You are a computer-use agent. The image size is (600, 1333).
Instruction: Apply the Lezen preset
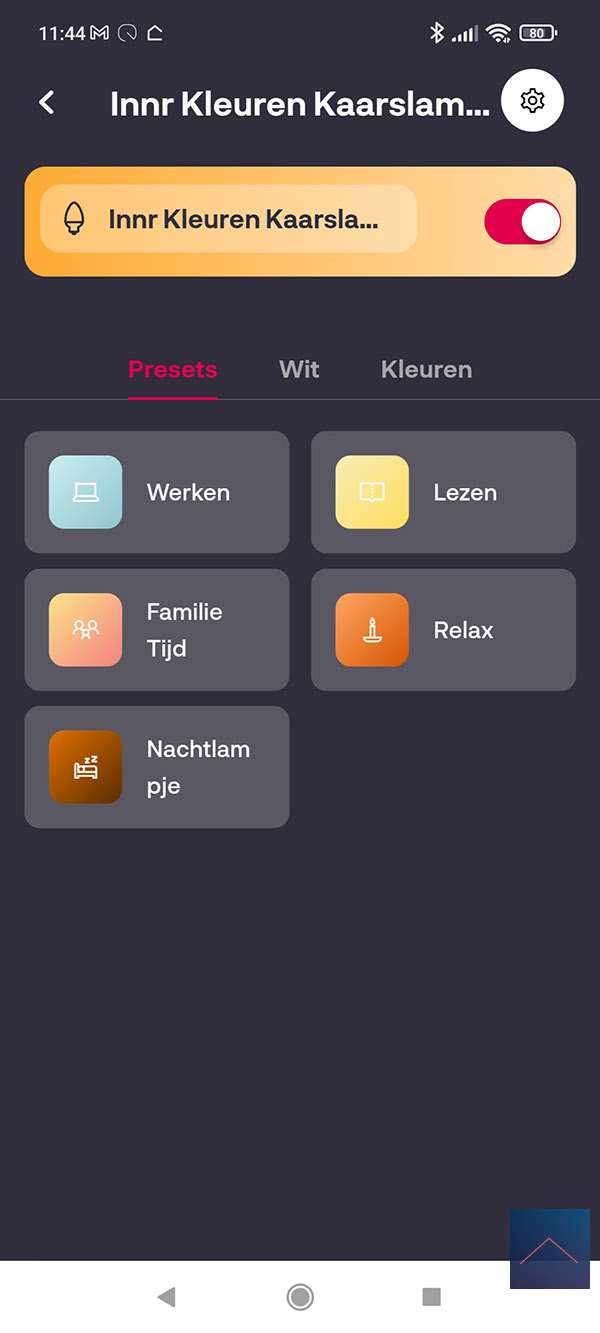(x=443, y=492)
